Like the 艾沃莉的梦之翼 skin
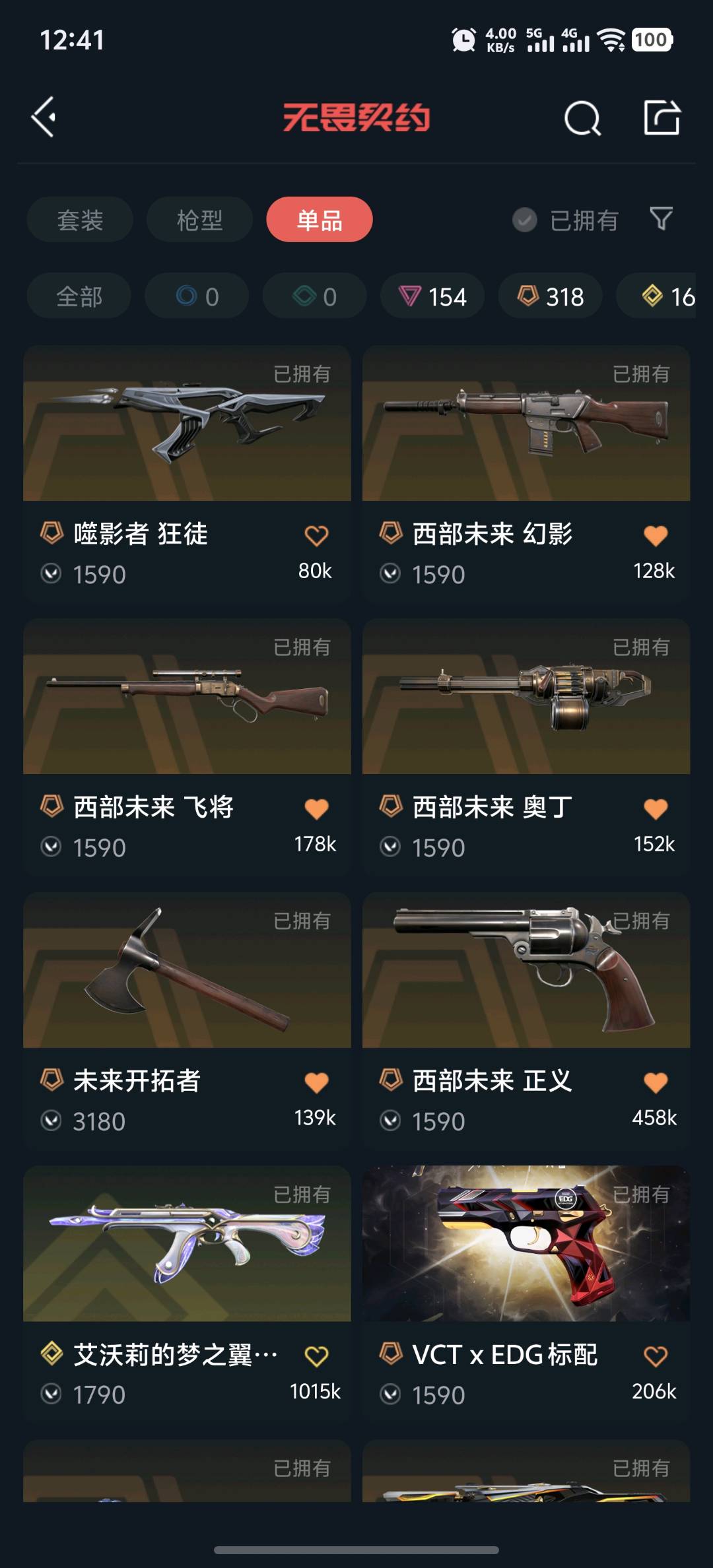 click(x=316, y=1356)
